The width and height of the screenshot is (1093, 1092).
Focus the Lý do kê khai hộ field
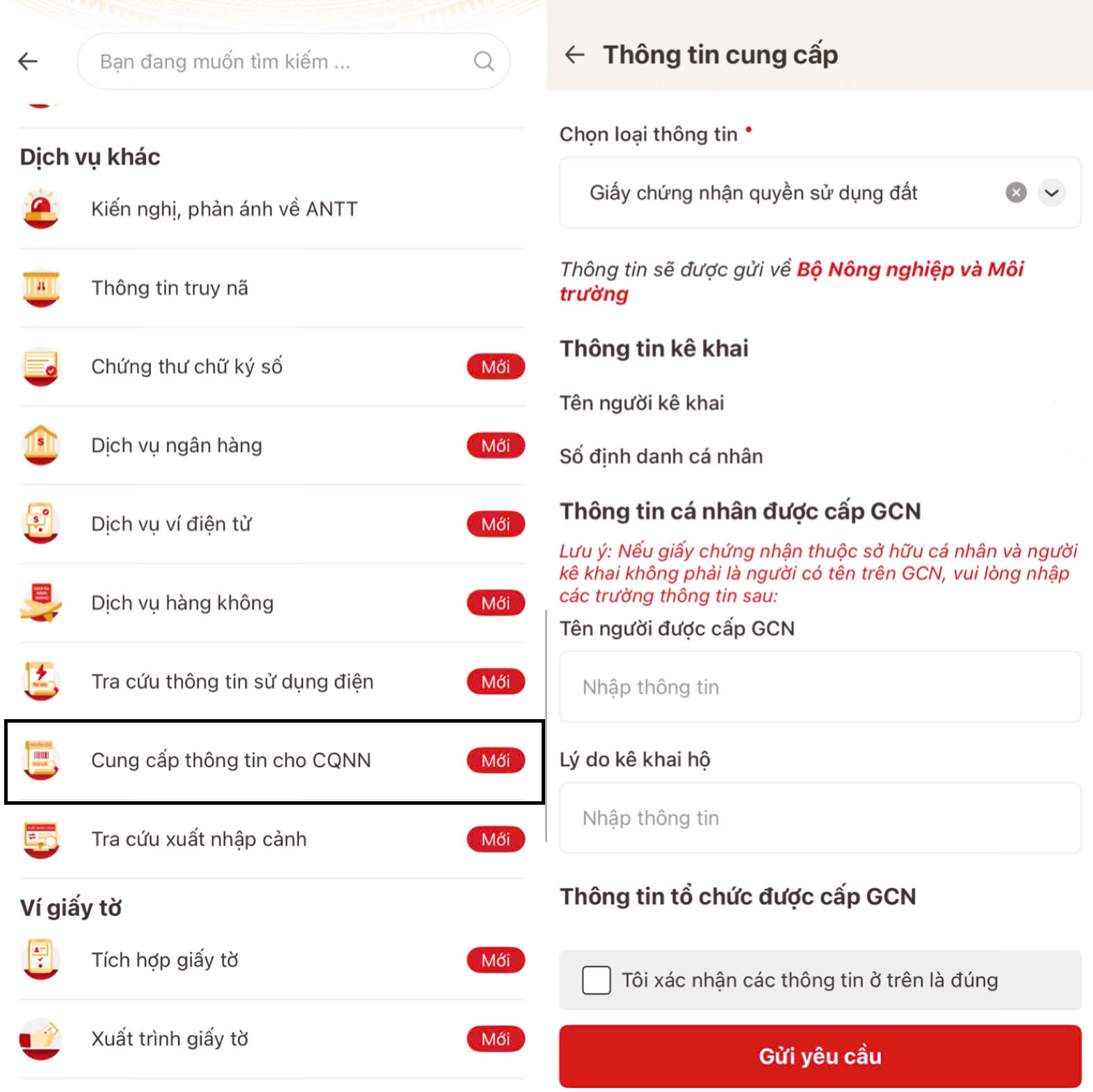[819, 818]
